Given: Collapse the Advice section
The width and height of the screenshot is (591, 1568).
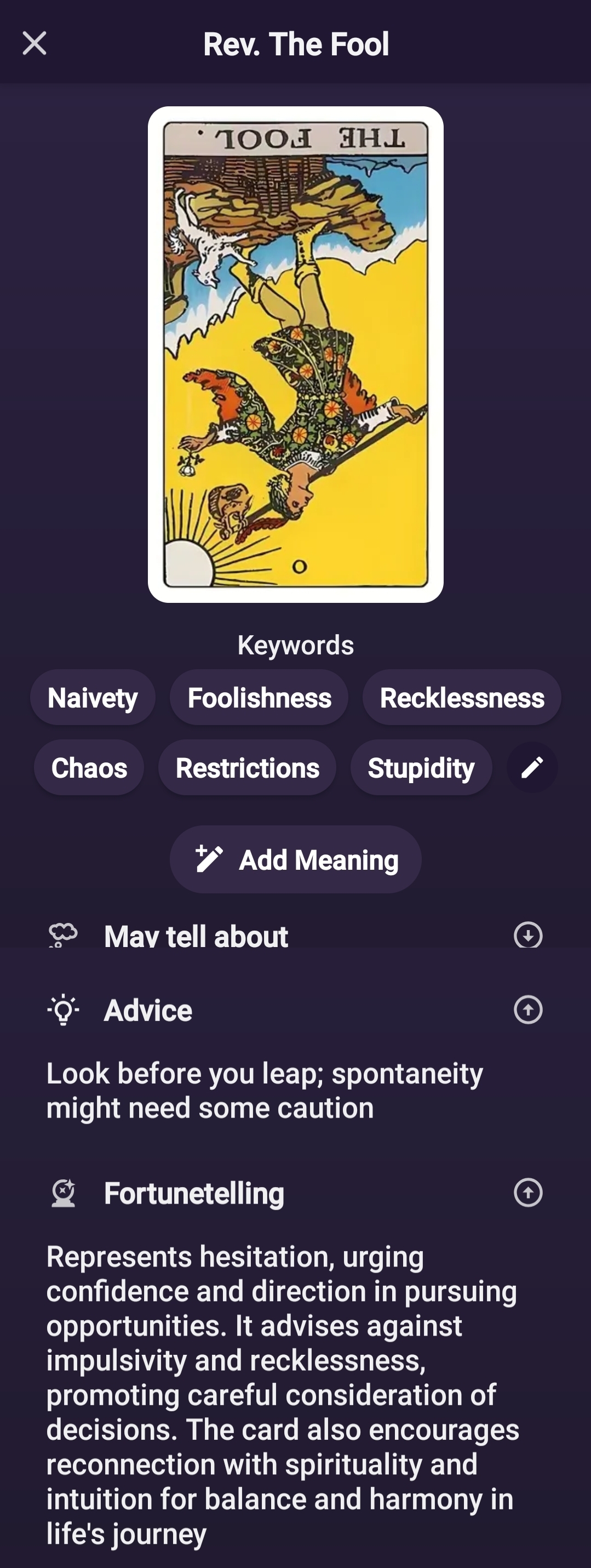Looking at the screenshot, I should [x=528, y=1010].
